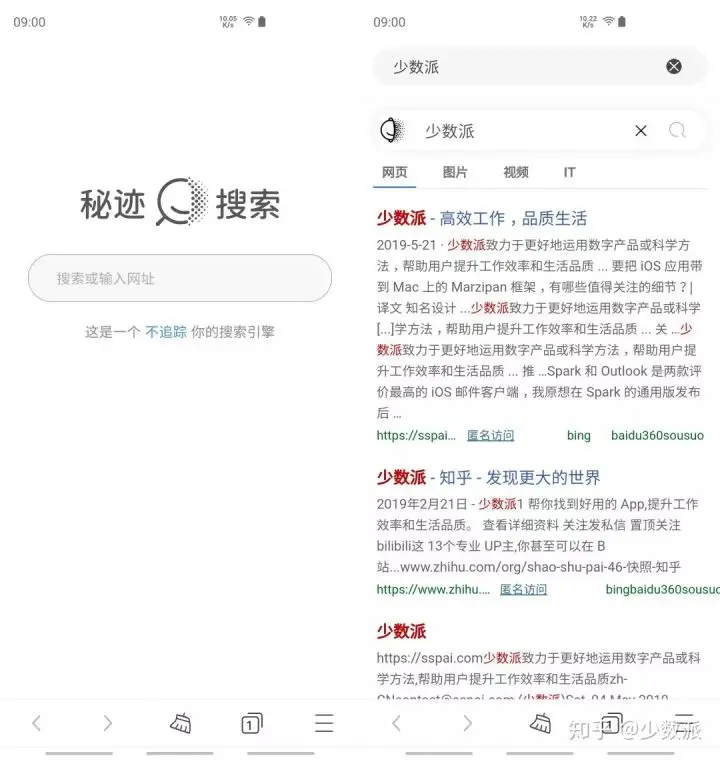Screen dimensions: 720x760
Task: Open the 不追踪 link
Action: [x=166, y=332]
